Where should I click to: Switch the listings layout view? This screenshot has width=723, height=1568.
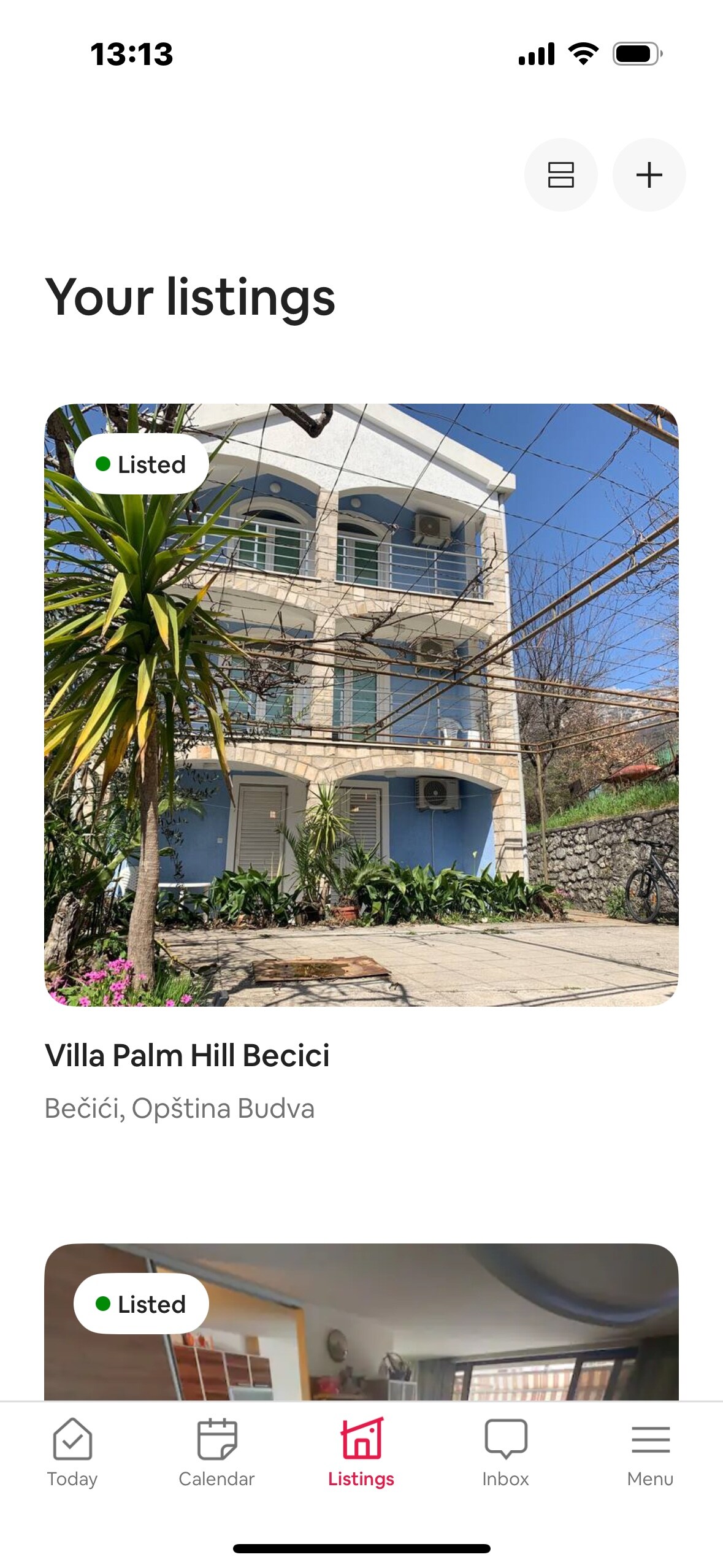(560, 175)
